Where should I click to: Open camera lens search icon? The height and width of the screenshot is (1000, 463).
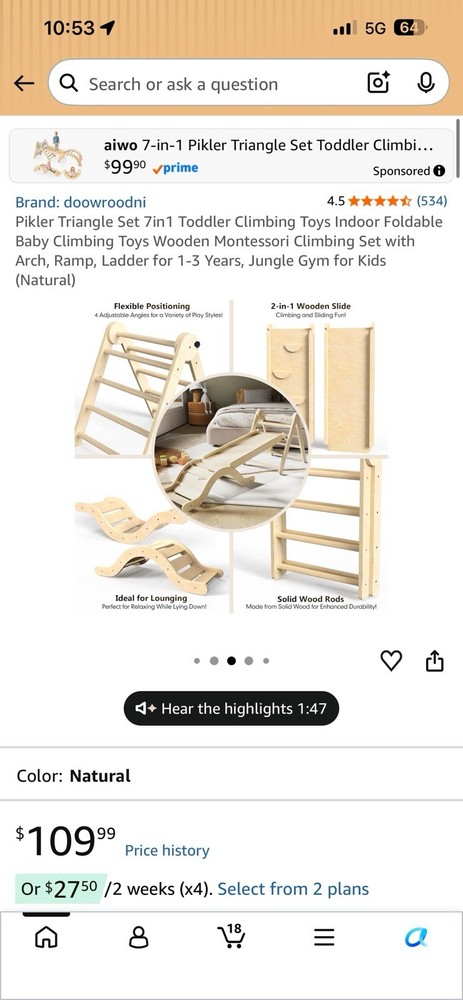(x=378, y=83)
